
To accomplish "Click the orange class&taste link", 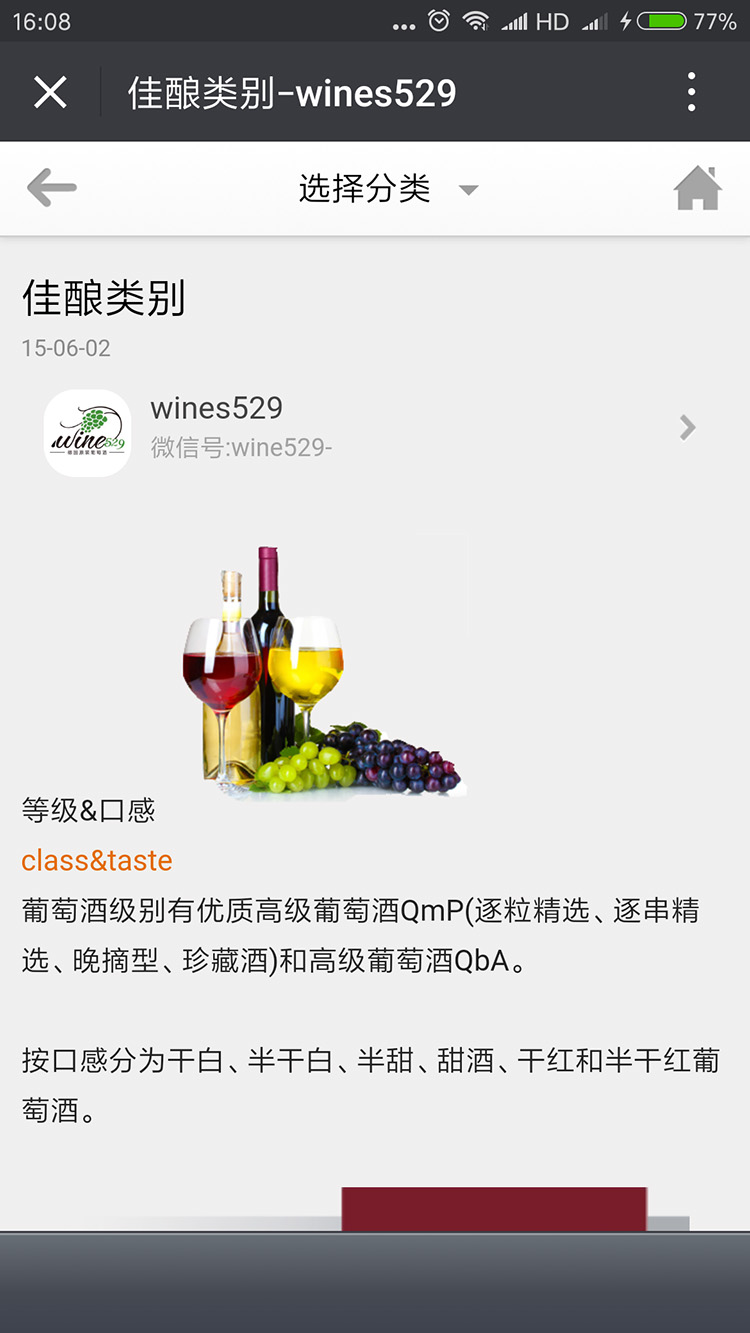I will [x=96, y=860].
